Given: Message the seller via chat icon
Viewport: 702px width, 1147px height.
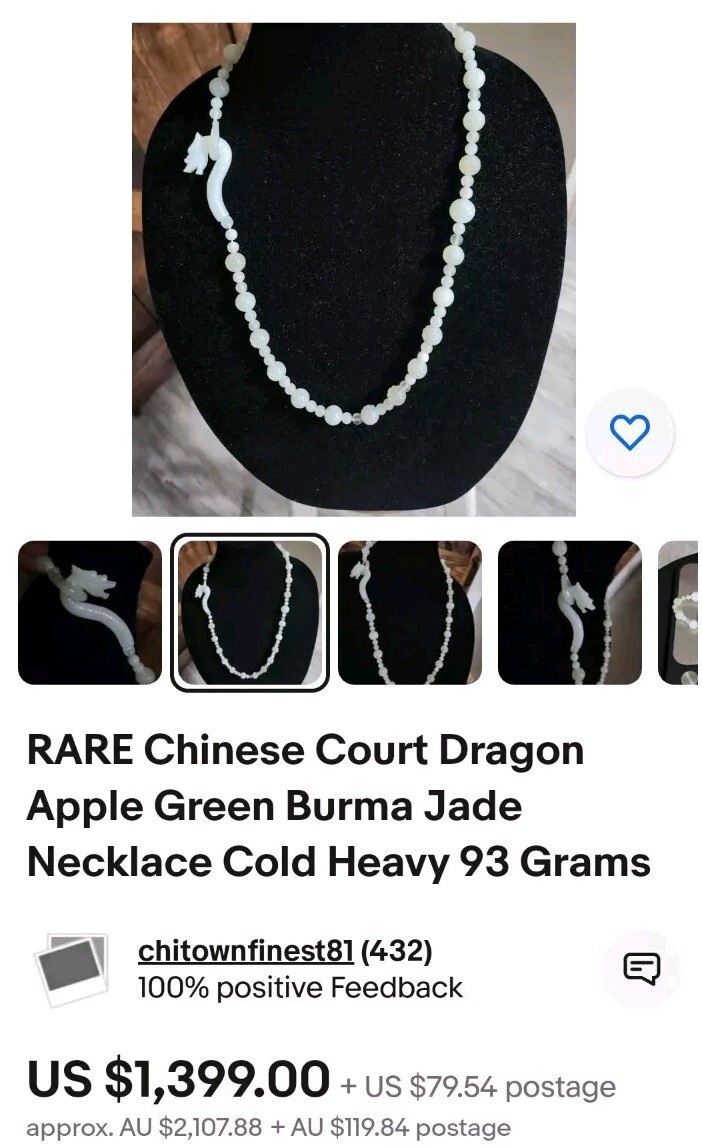Looking at the screenshot, I should [641, 968].
